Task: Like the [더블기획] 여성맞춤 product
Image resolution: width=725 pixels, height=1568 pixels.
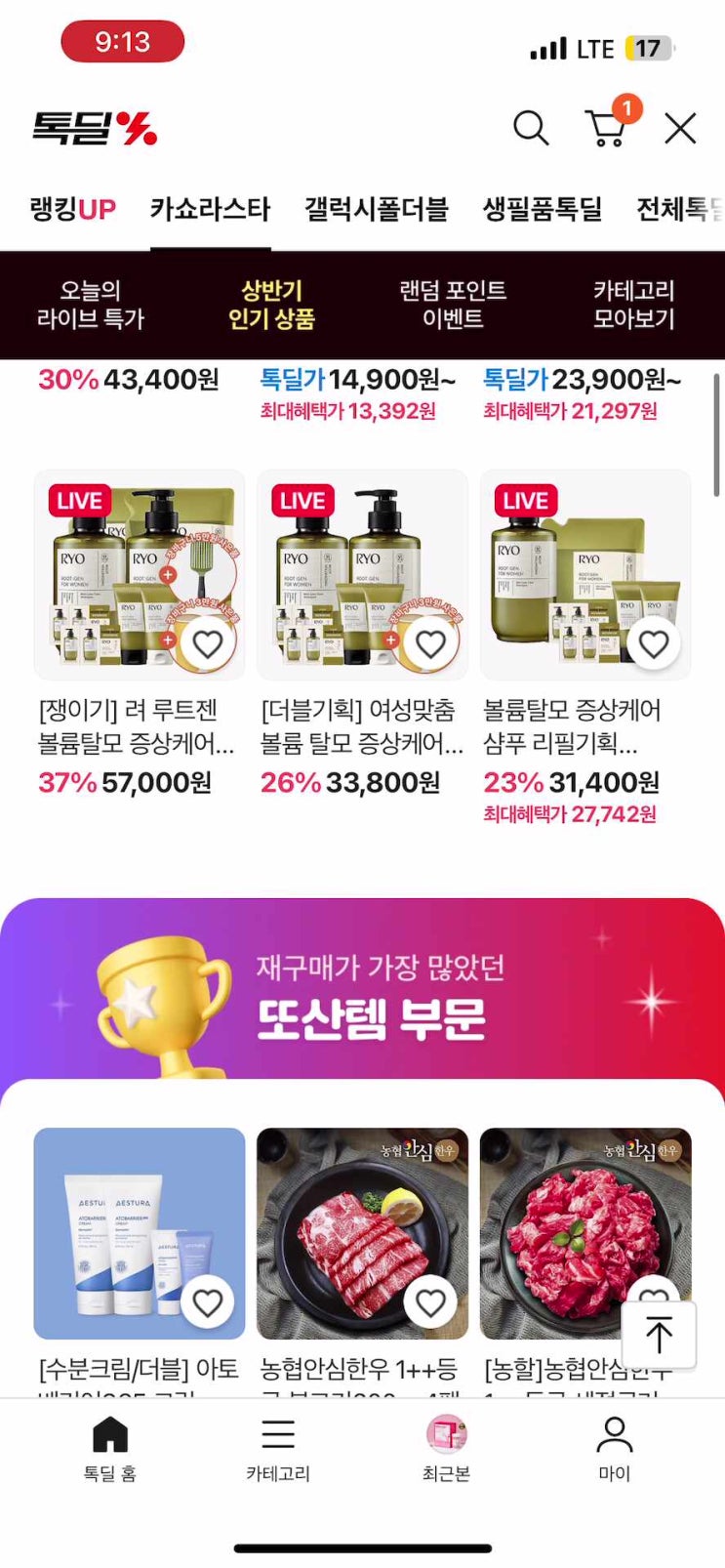Action: (430, 644)
